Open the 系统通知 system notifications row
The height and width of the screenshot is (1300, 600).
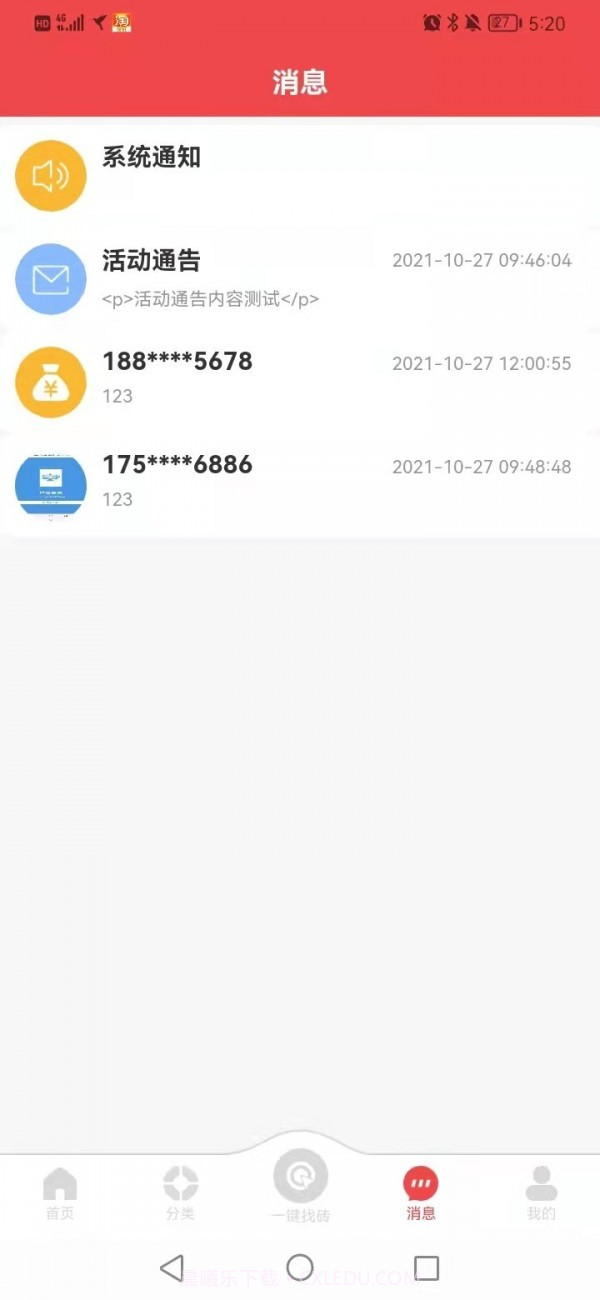click(300, 175)
